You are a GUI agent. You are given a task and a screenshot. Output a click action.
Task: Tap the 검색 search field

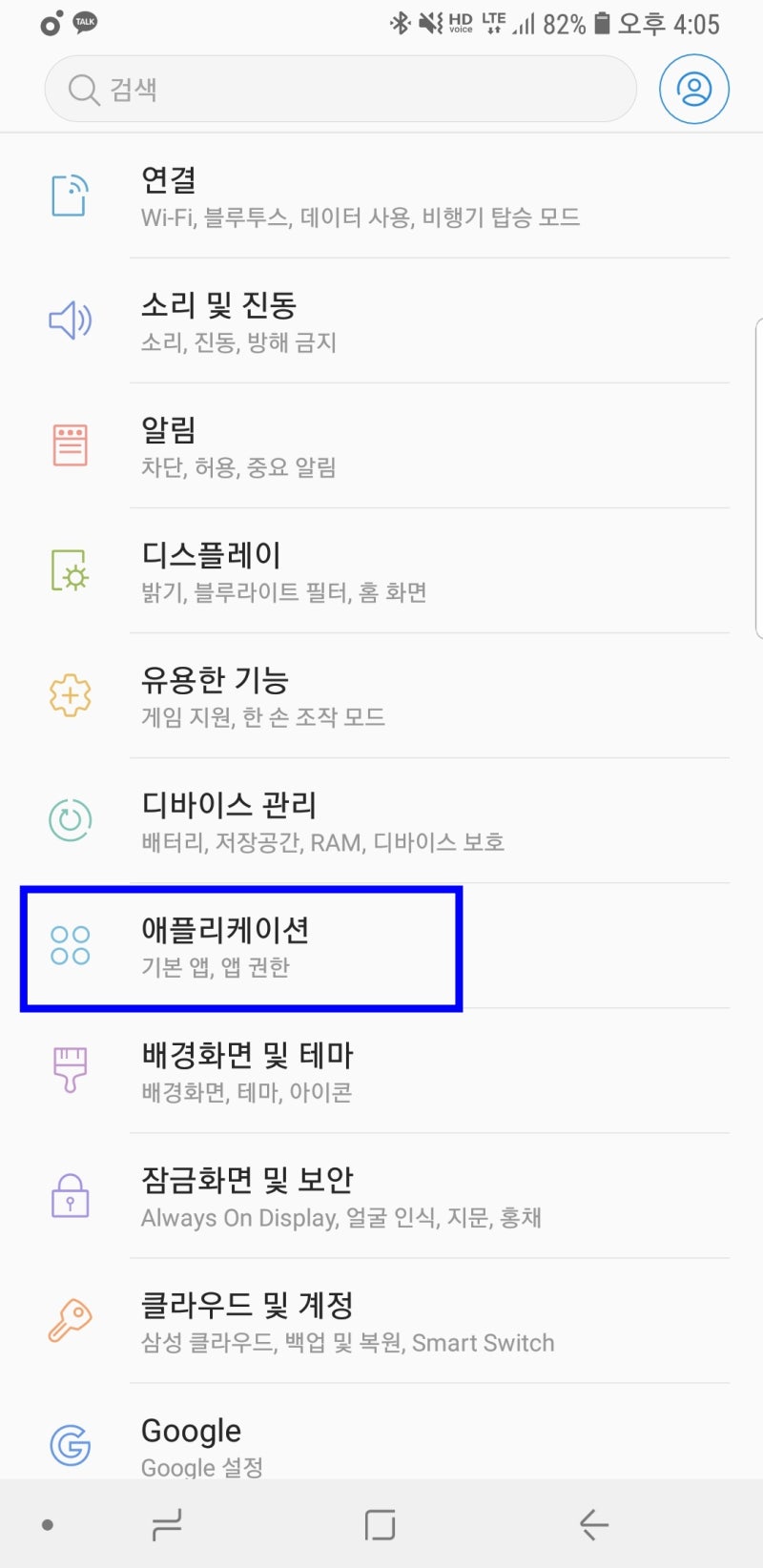click(340, 89)
